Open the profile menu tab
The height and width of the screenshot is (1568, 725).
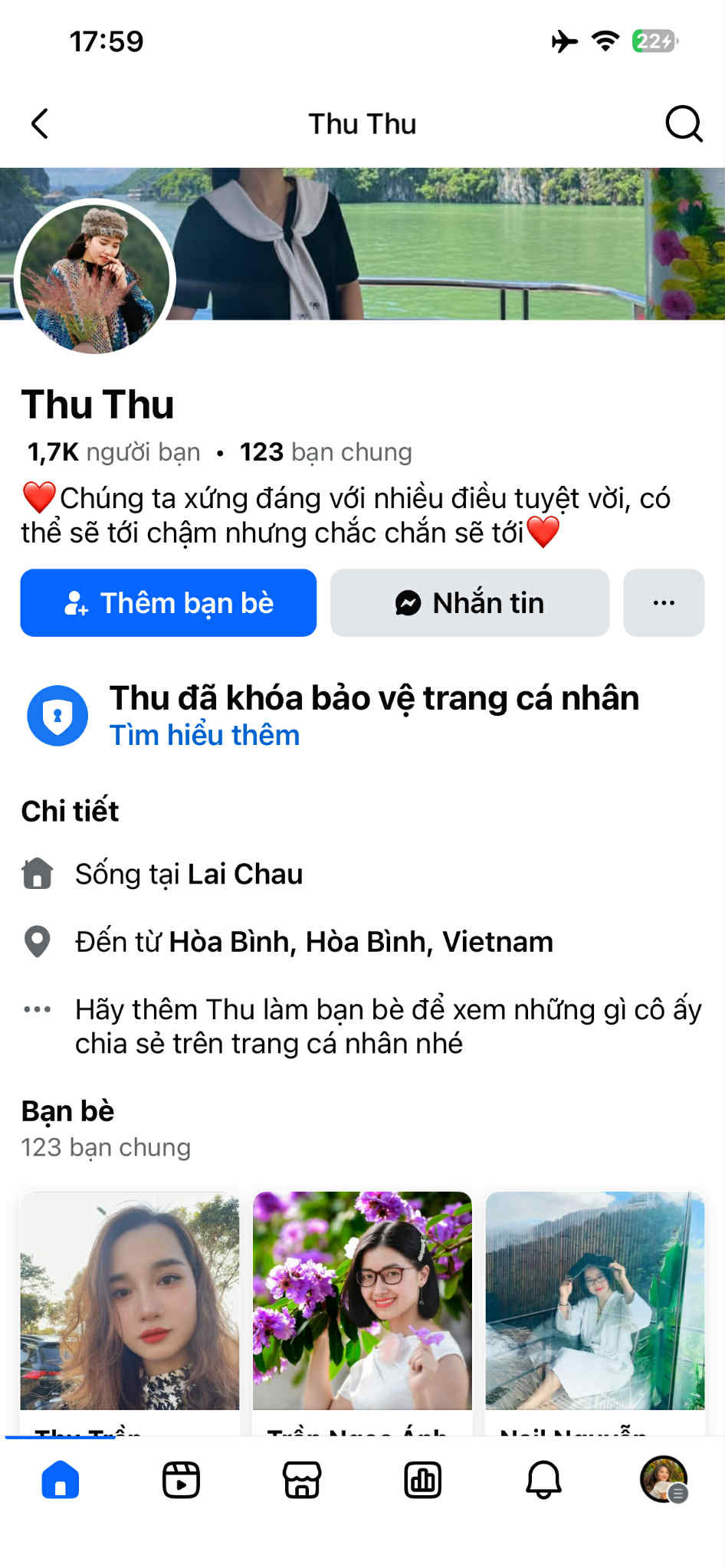[x=664, y=1480]
